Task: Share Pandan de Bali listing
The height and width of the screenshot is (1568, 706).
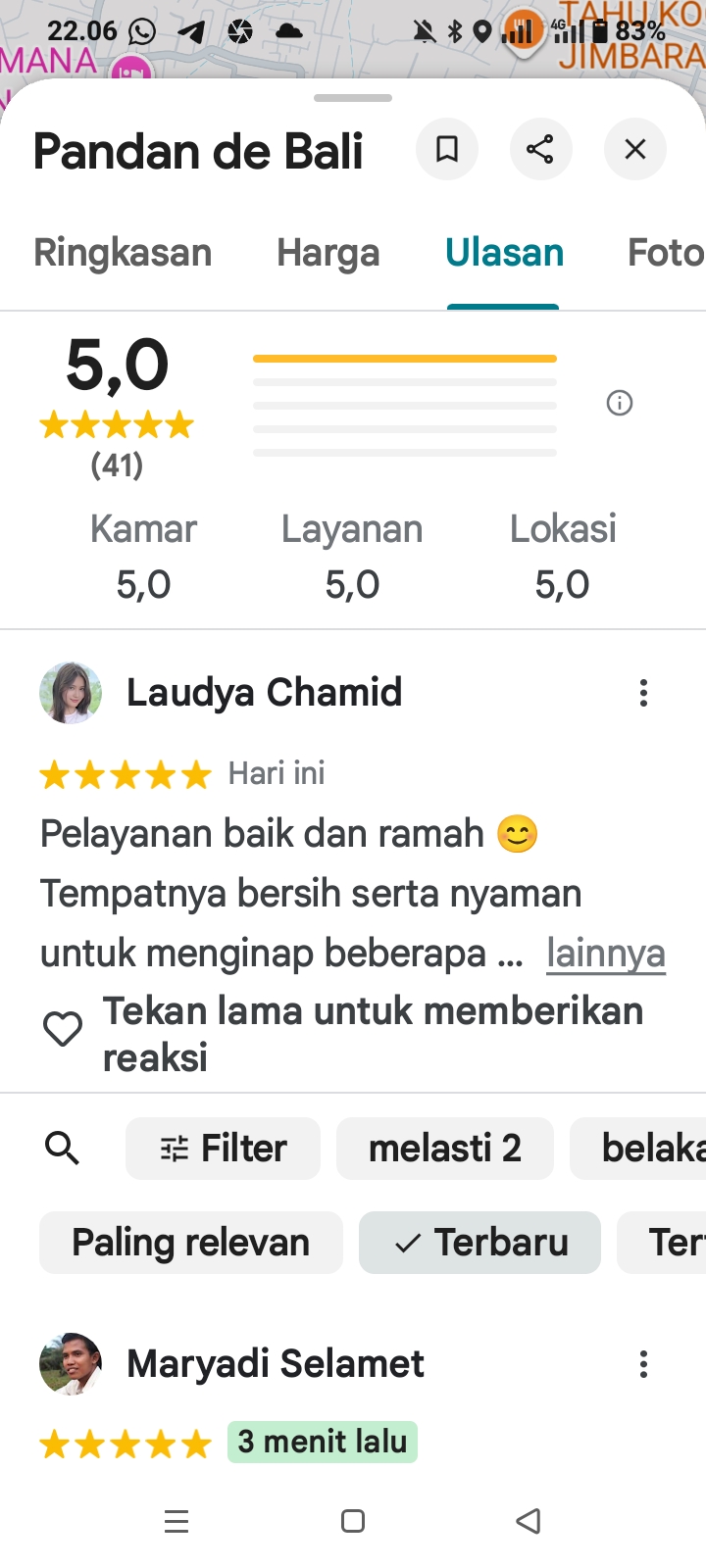Action: [540, 149]
